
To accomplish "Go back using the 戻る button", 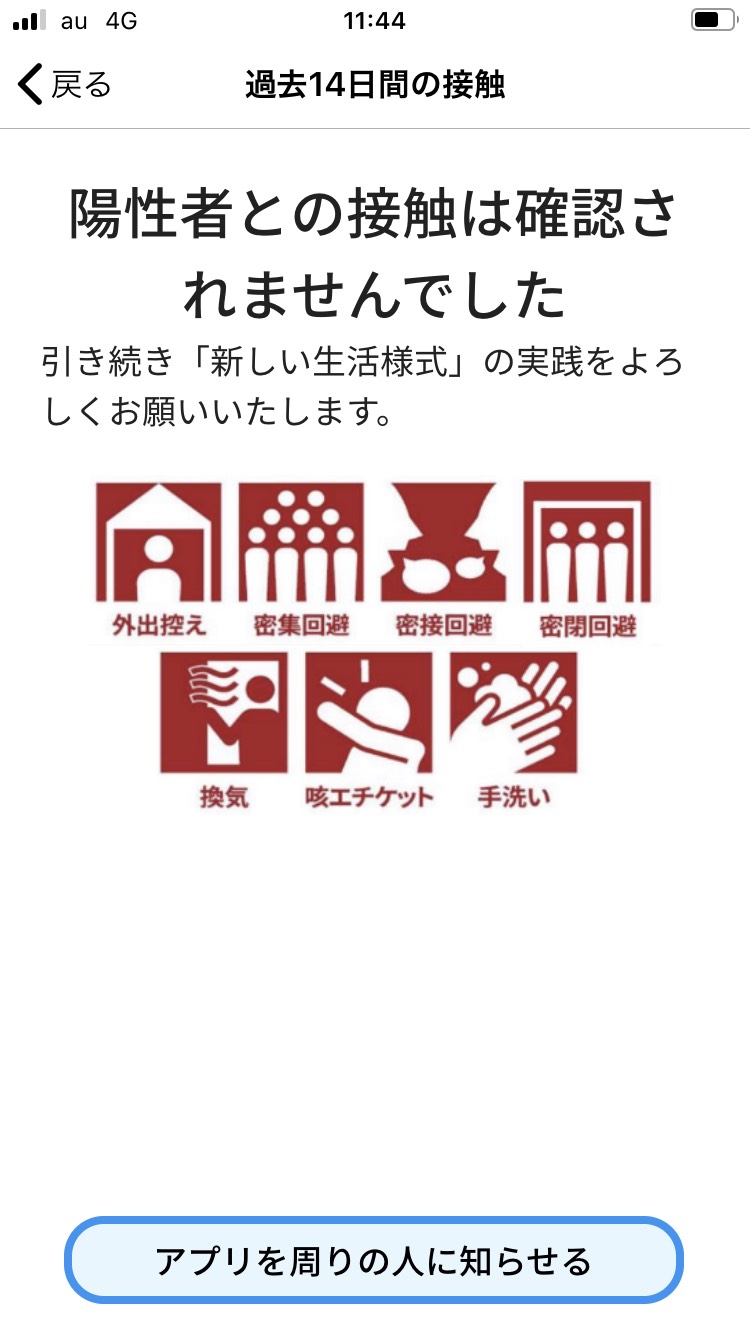I will 64,85.
